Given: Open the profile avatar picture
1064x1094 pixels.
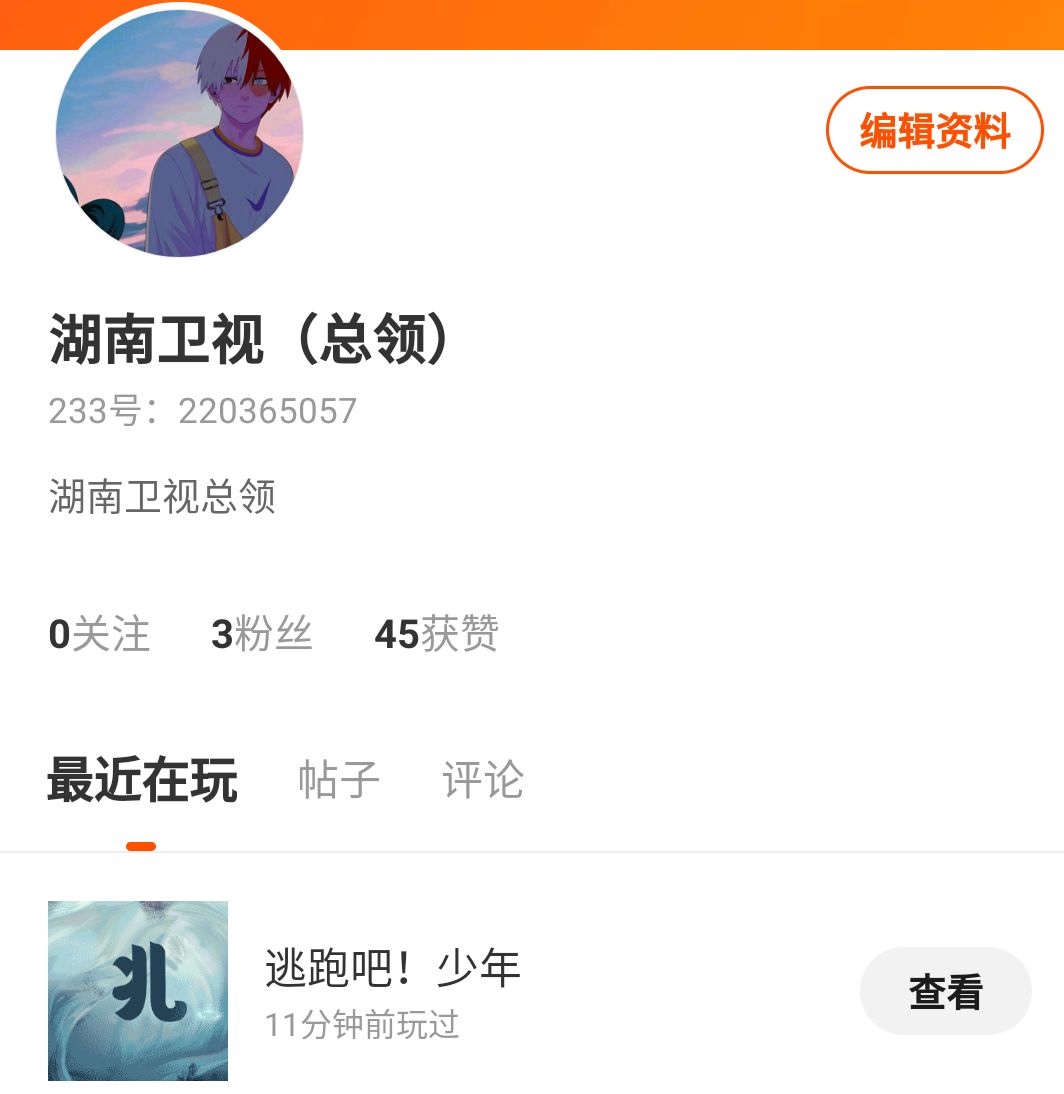Looking at the screenshot, I should coord(179,134).
